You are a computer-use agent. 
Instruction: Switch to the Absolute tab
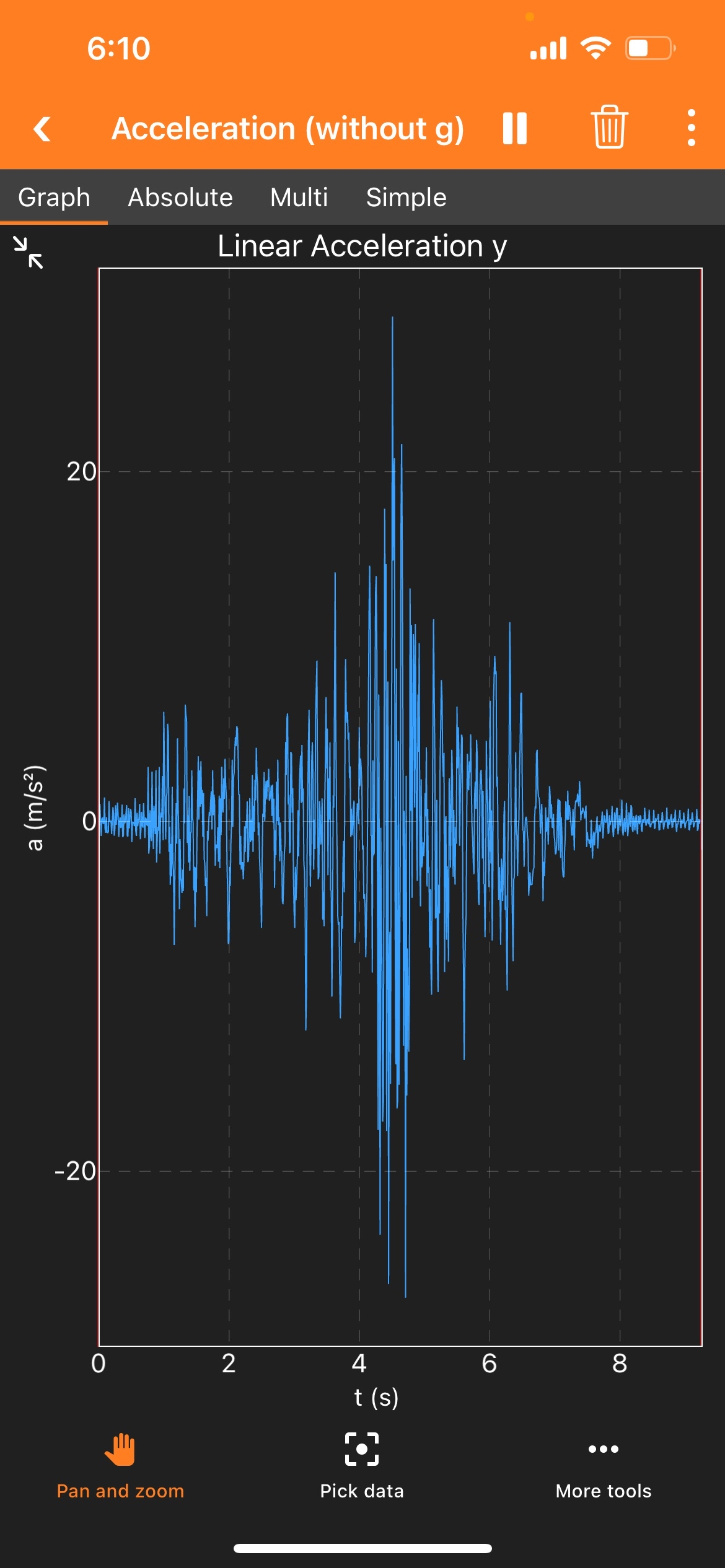coord(180,198)
